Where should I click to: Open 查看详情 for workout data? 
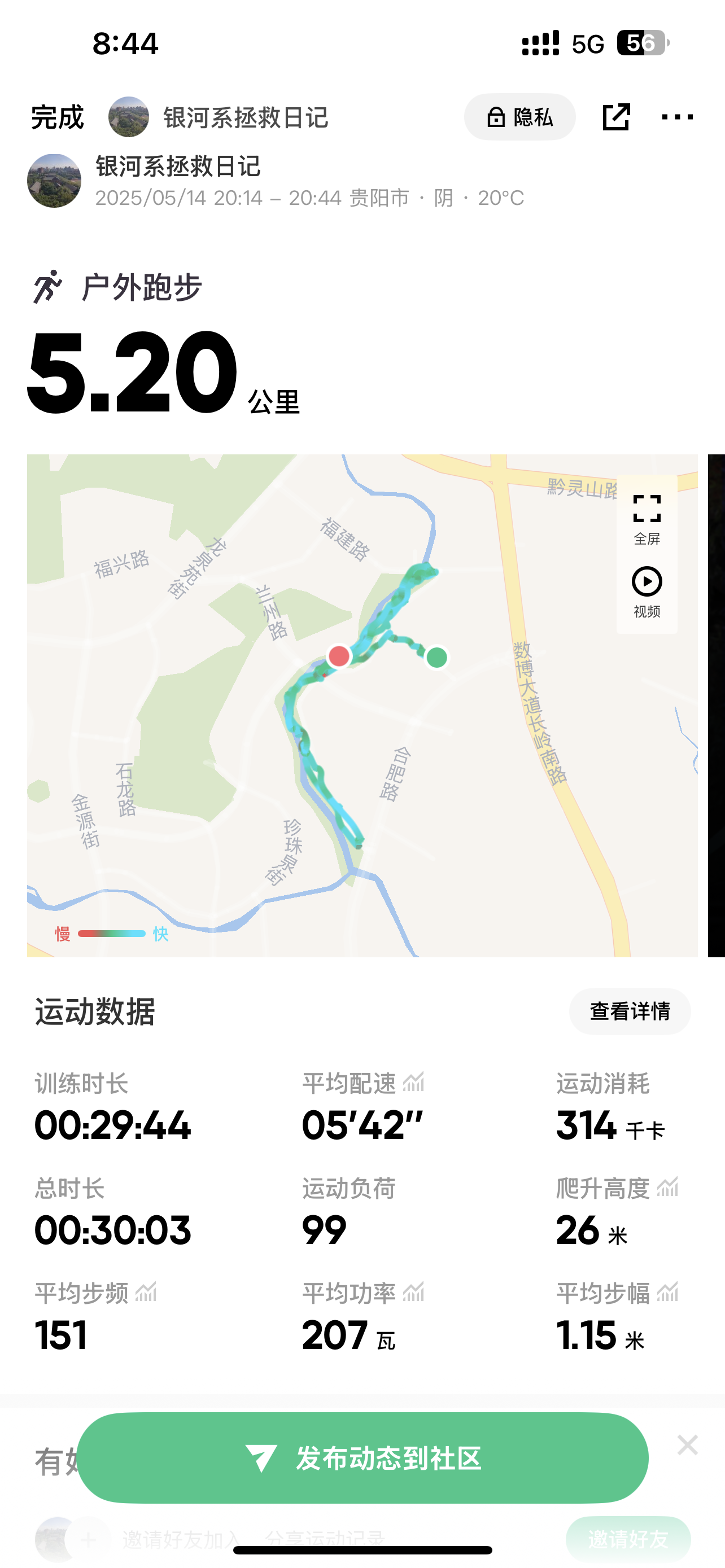click(630, 1011)
